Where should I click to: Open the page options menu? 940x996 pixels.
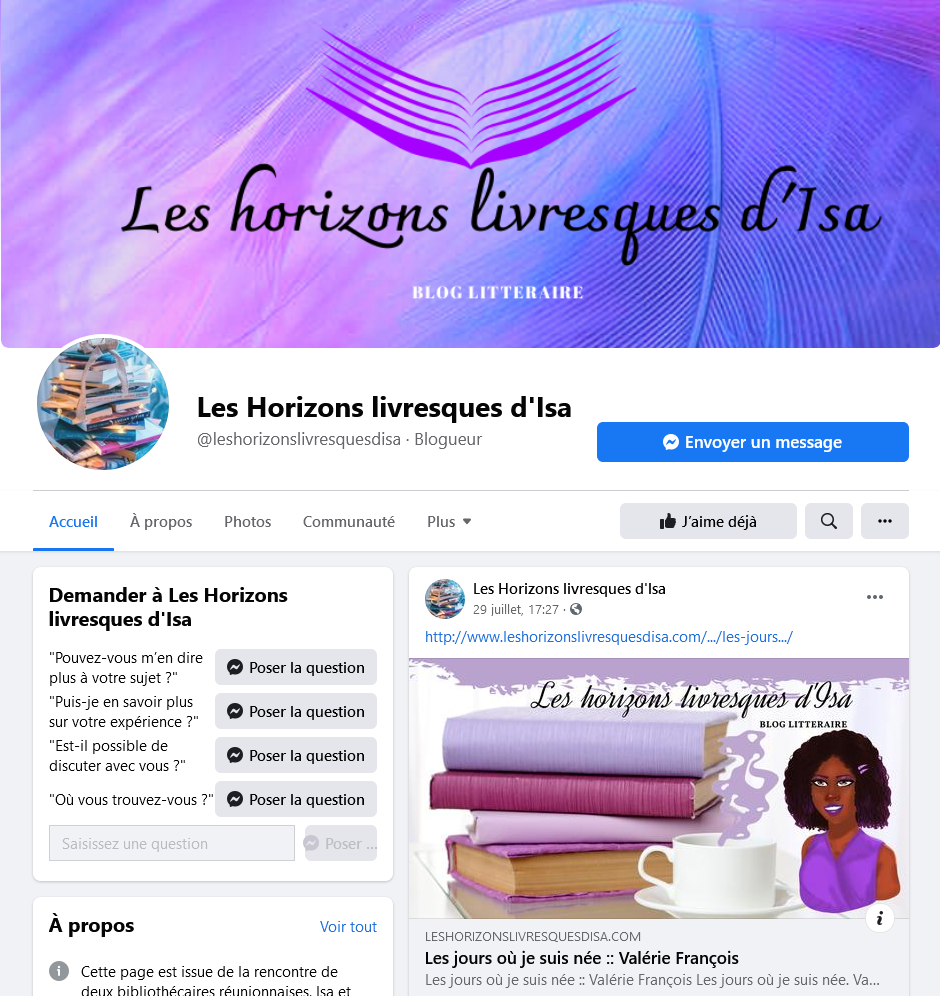point(884,521)
